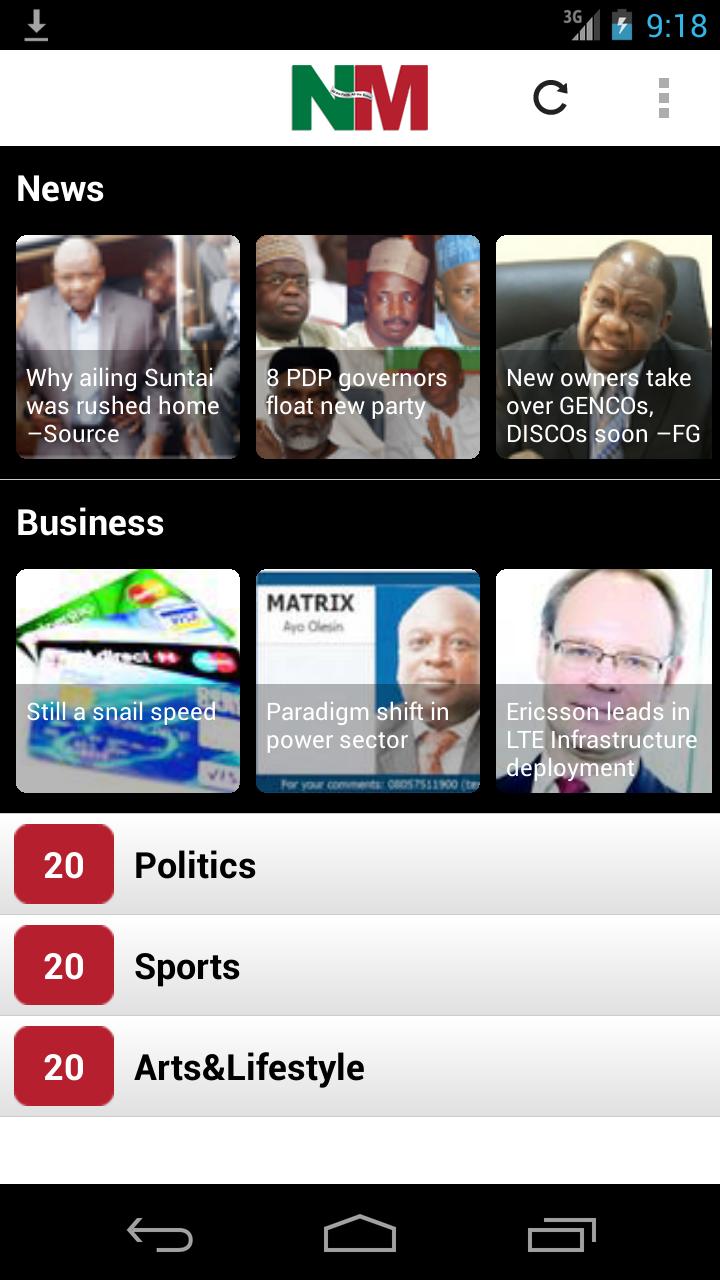The height and width of the screenshot is (1280, 720).
Task: Open the Politics section
Action: [x=360, y=865]
